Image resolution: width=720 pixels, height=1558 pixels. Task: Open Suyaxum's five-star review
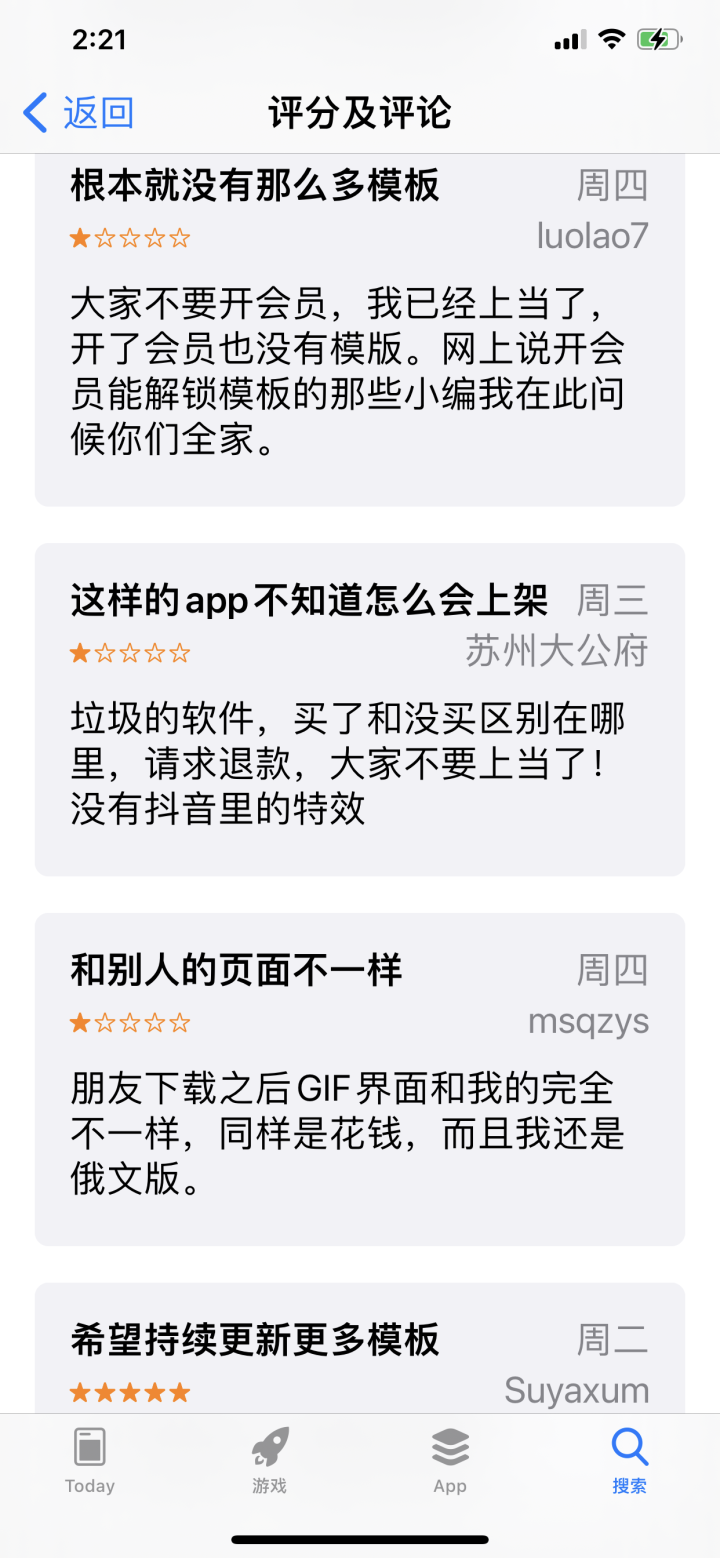pyautogui.click(x=360, y=1348)
